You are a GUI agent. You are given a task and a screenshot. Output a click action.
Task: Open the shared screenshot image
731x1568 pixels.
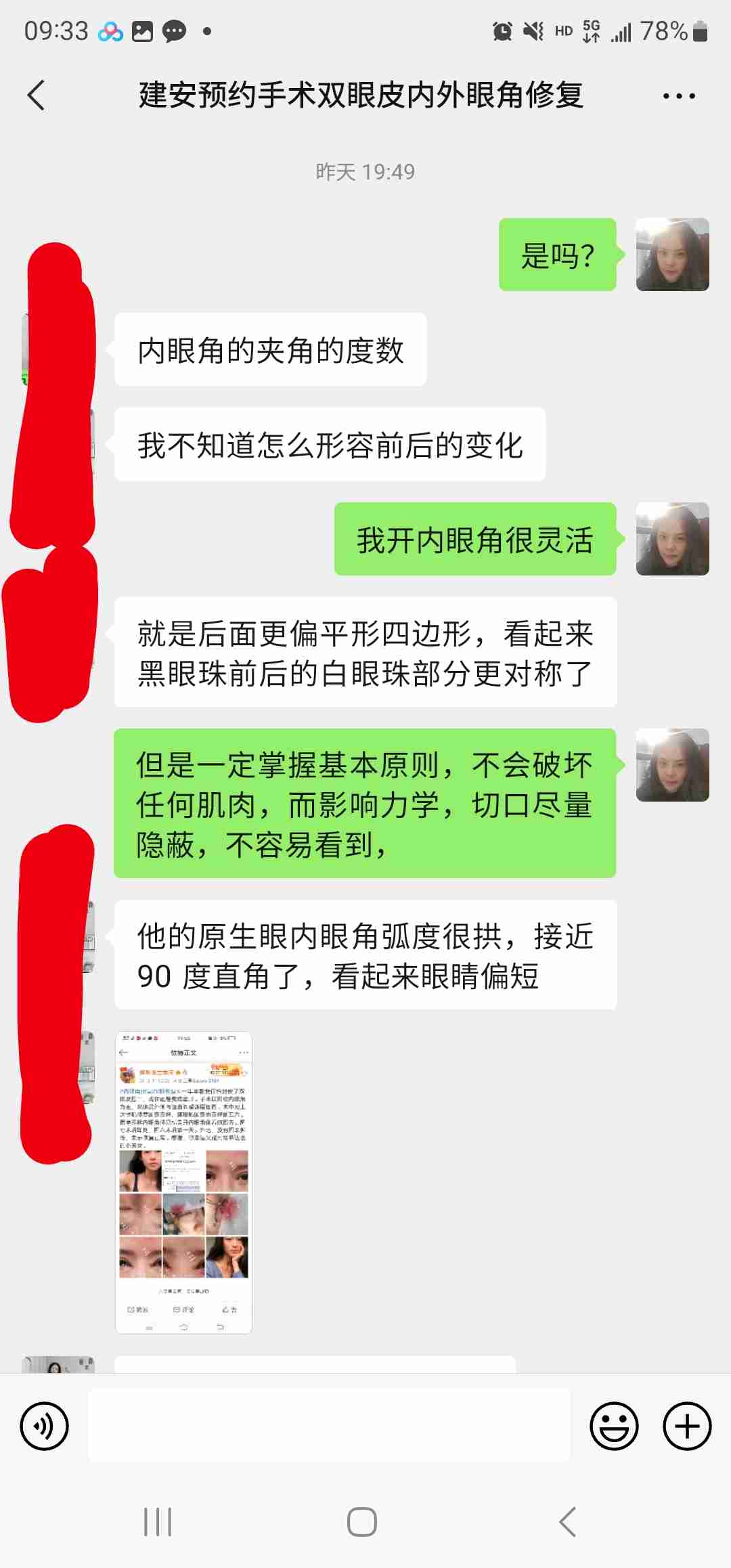(183, 1182)
